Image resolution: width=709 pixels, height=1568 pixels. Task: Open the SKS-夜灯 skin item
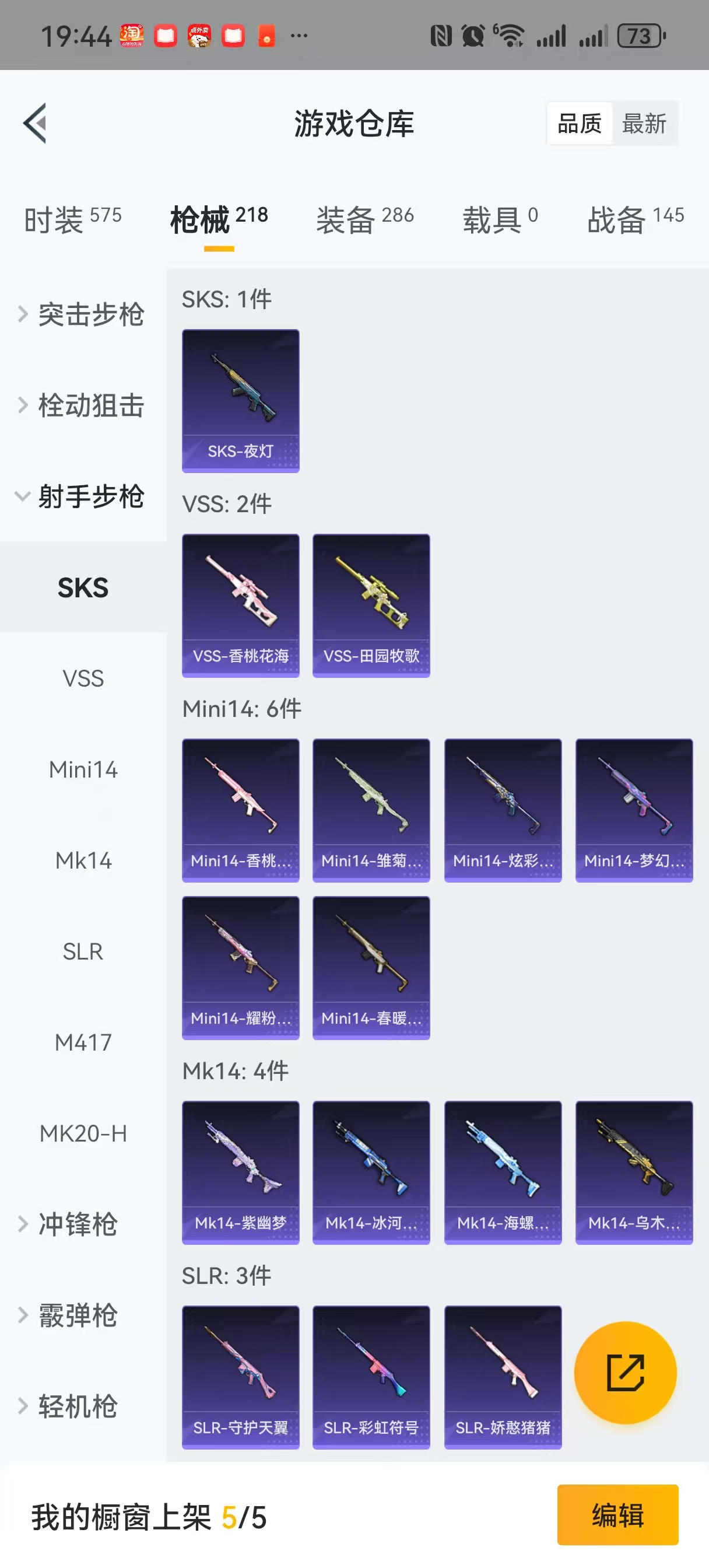[x=240, y=401]
